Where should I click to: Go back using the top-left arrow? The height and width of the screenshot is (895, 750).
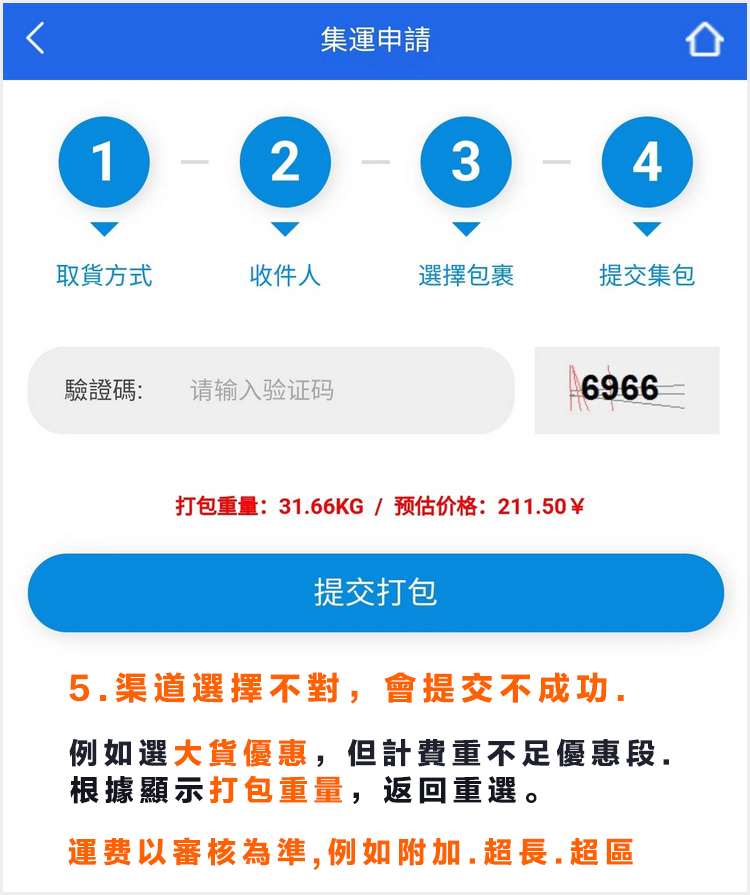point(36,40)
